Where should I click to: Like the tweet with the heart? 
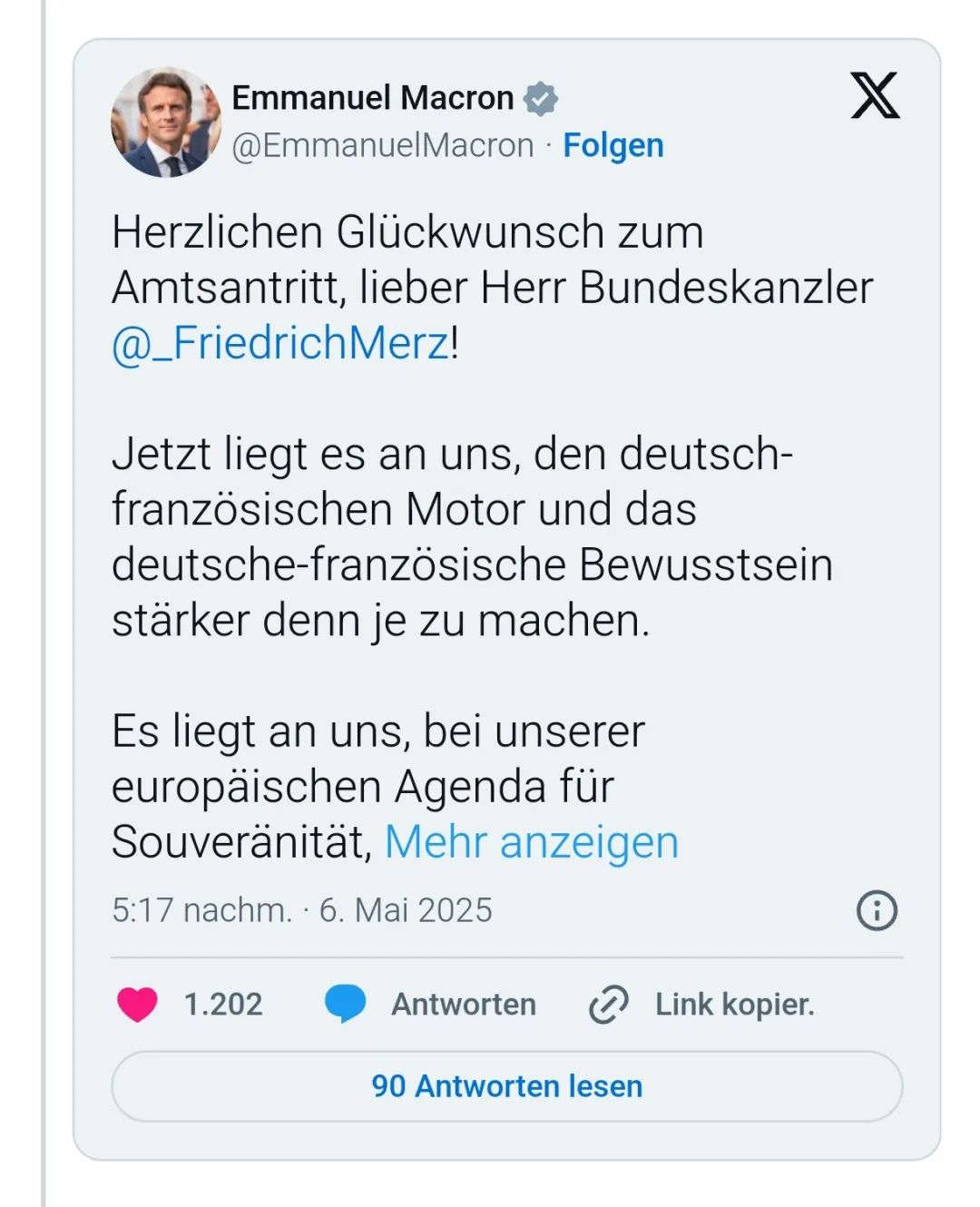138,1004
